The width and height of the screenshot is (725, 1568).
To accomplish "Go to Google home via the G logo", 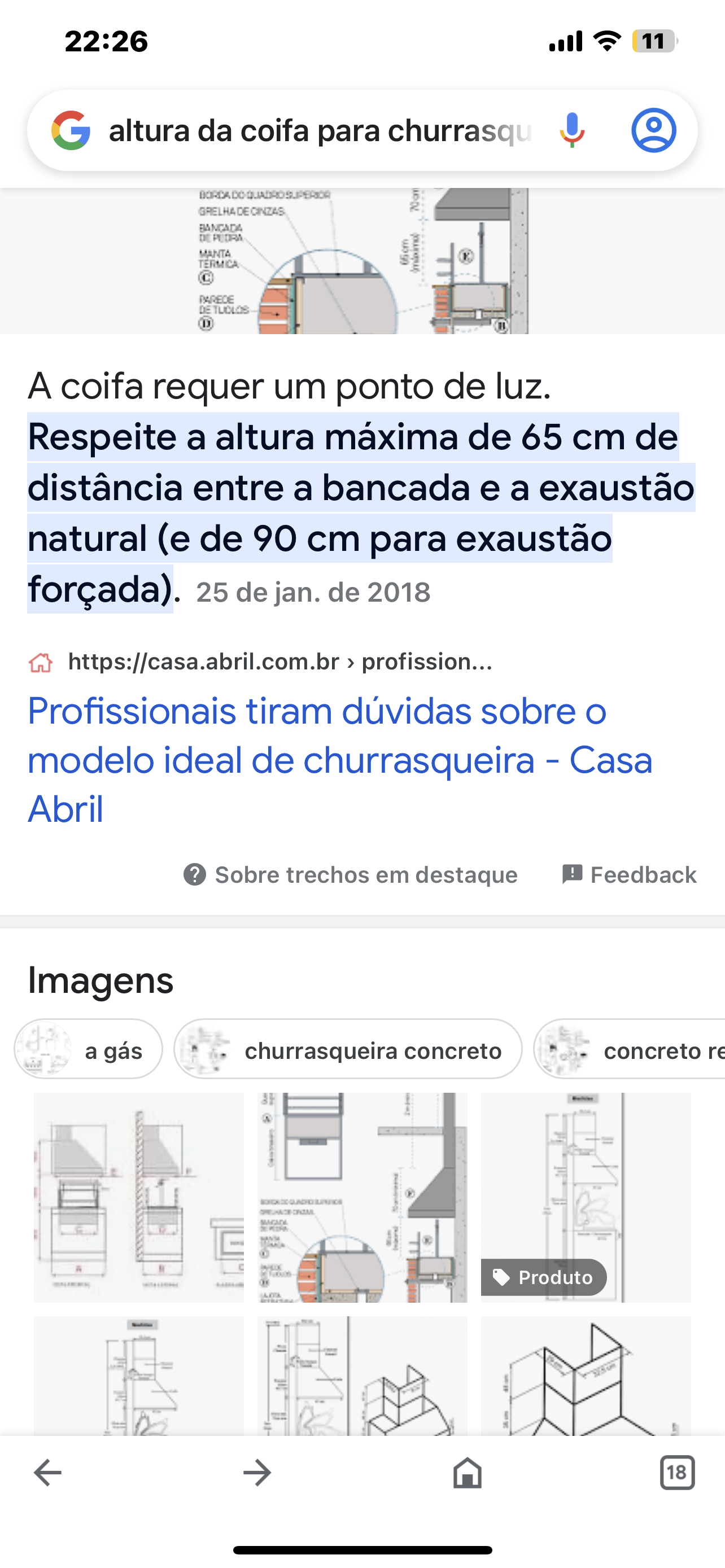I will pyautogui.click(x=71, y=131).
